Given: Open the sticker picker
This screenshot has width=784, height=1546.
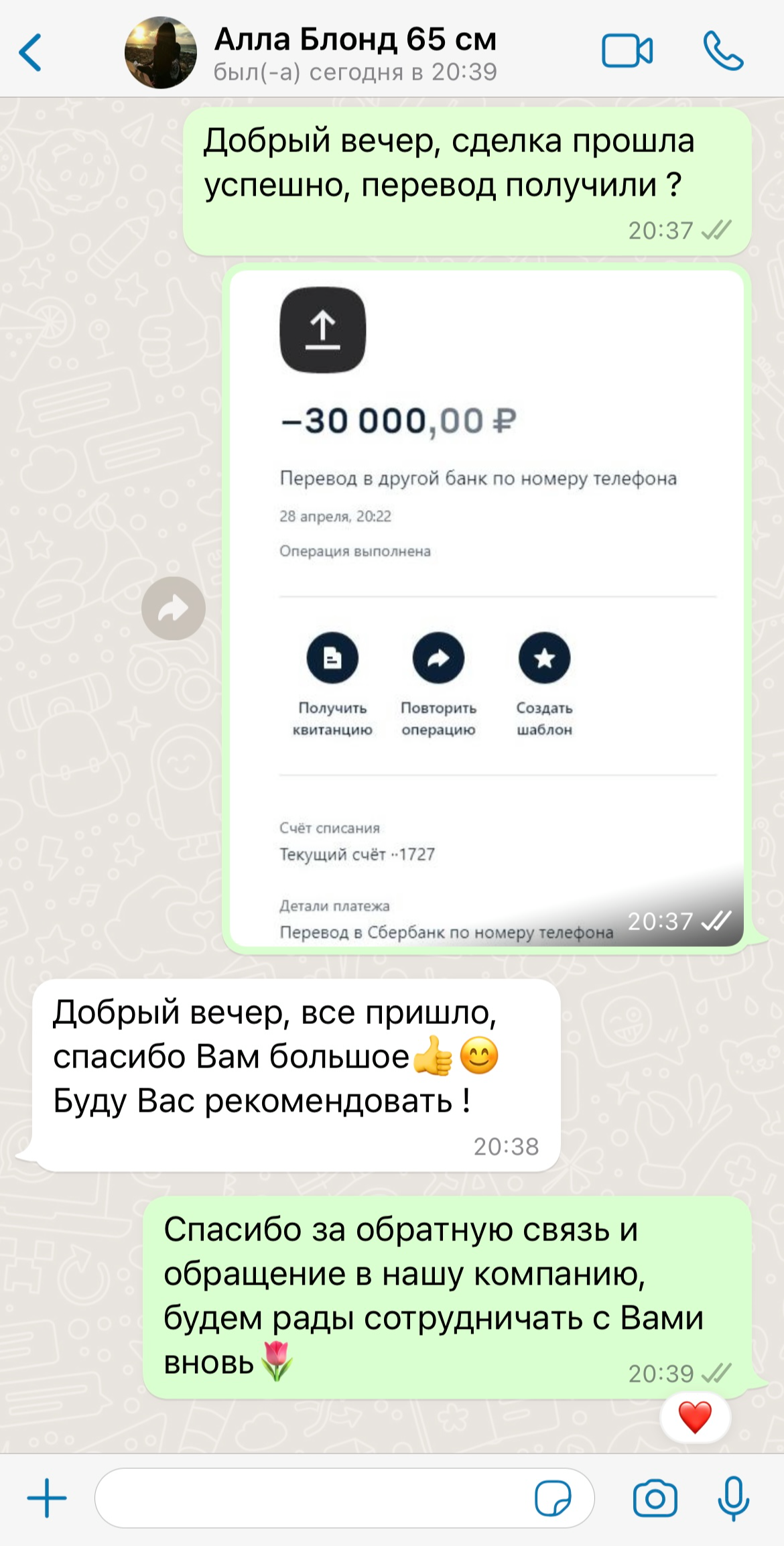Looking at the screenshot, I should [553, 1498].
